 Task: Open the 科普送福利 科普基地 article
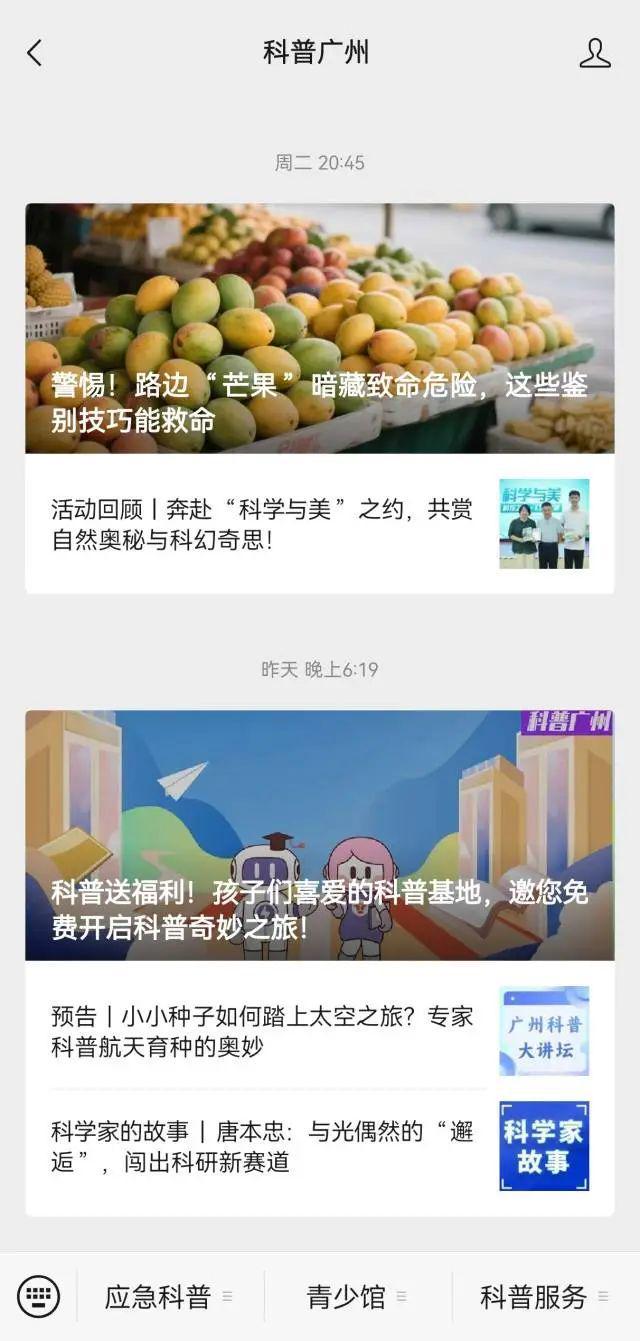pyautogui.click(x=320, y=835)
